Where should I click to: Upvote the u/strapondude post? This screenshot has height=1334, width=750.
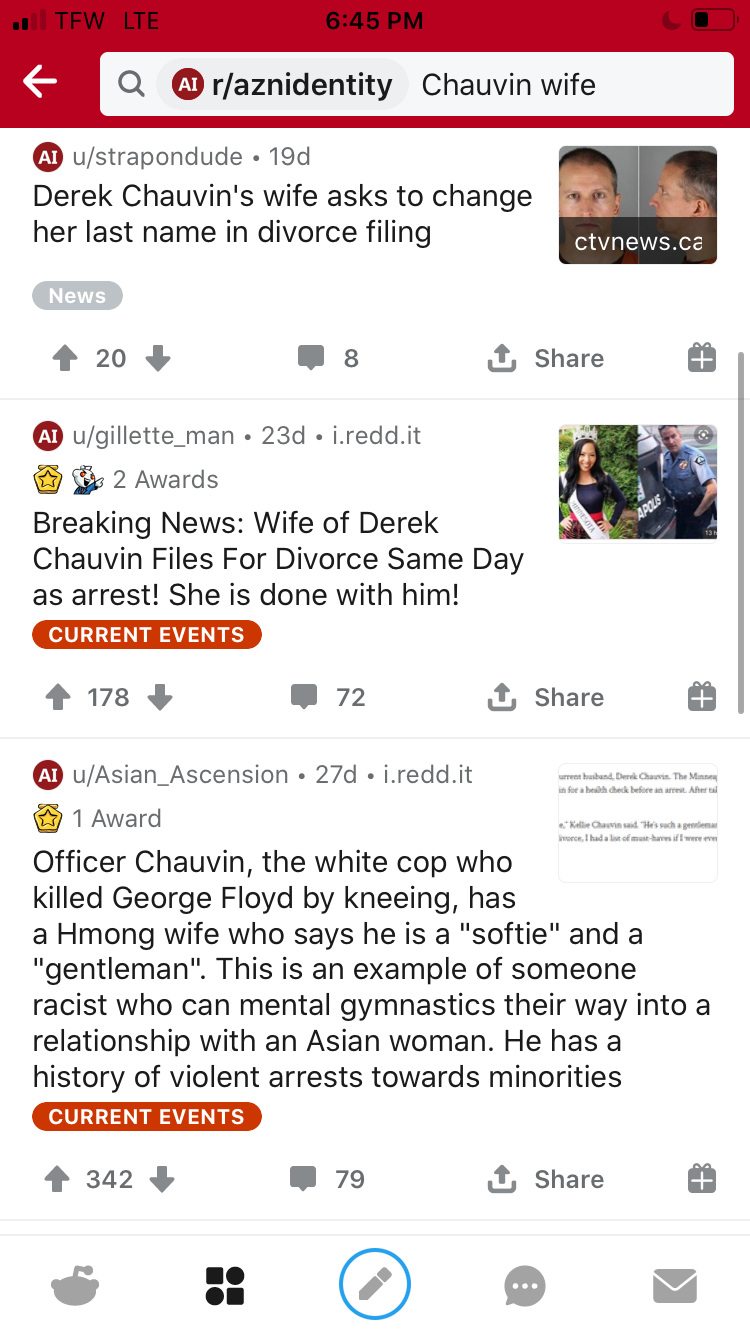click(64, 358)
